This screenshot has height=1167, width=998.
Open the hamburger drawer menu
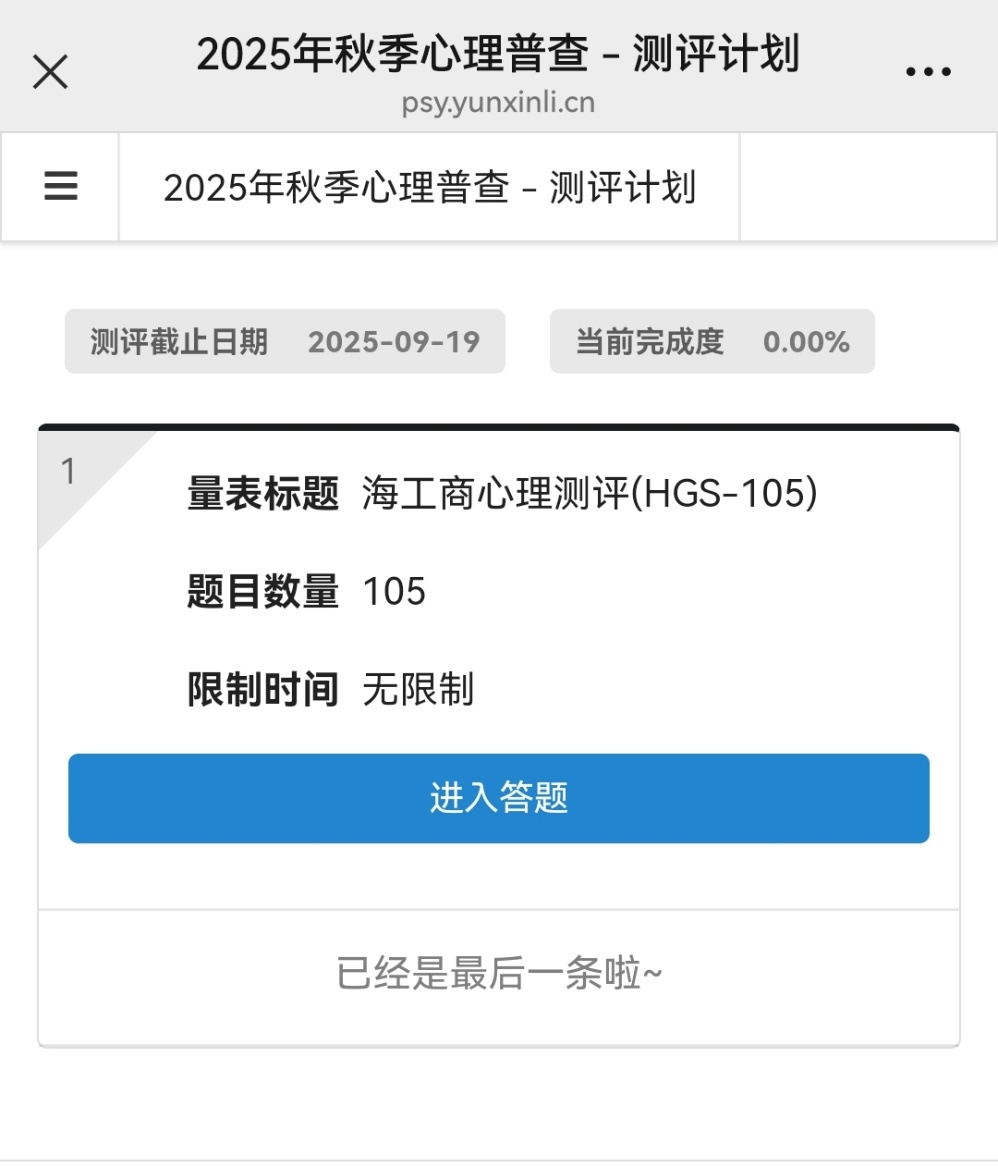(61, 186)
